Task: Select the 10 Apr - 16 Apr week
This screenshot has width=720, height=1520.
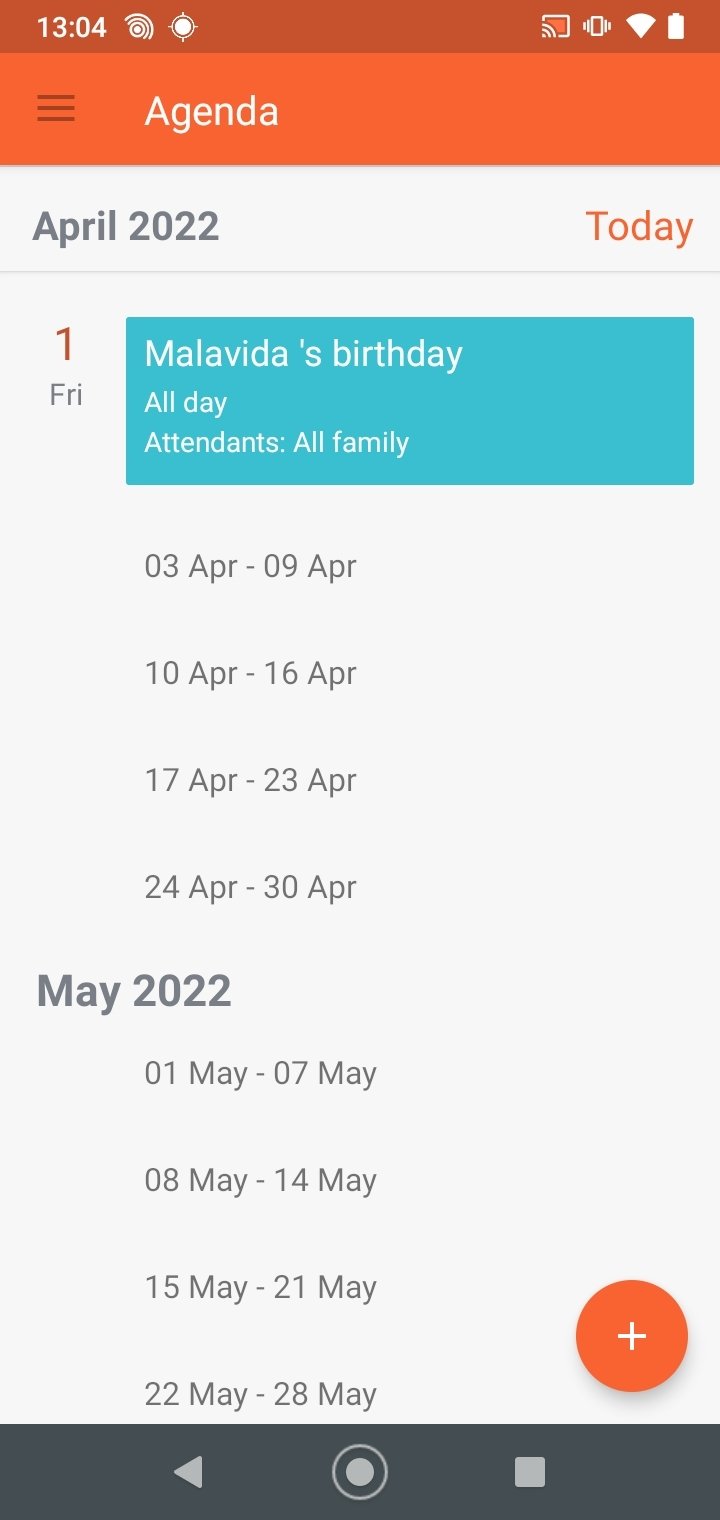Action: point(251,673)
